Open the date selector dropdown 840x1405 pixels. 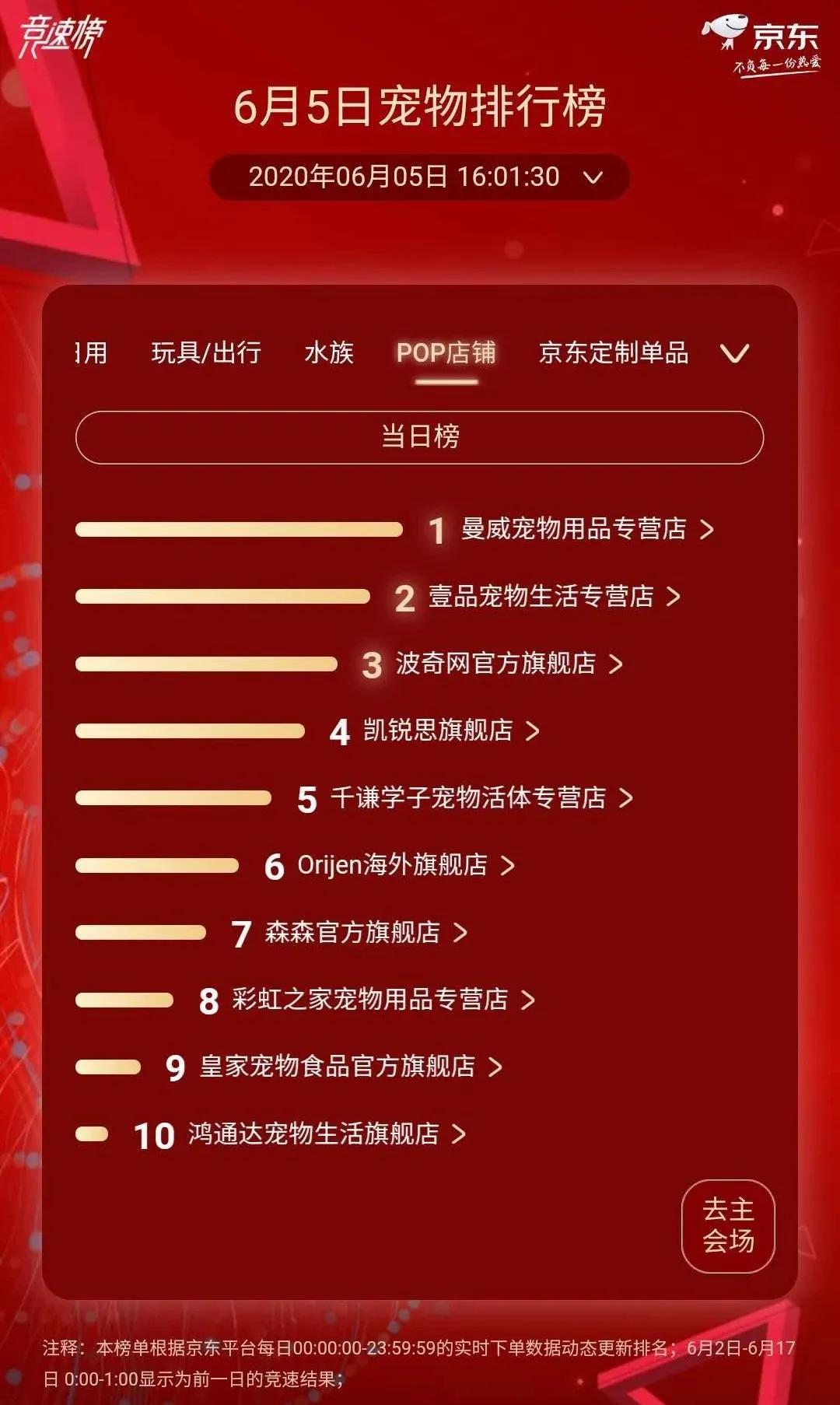[x=594, y=177]
